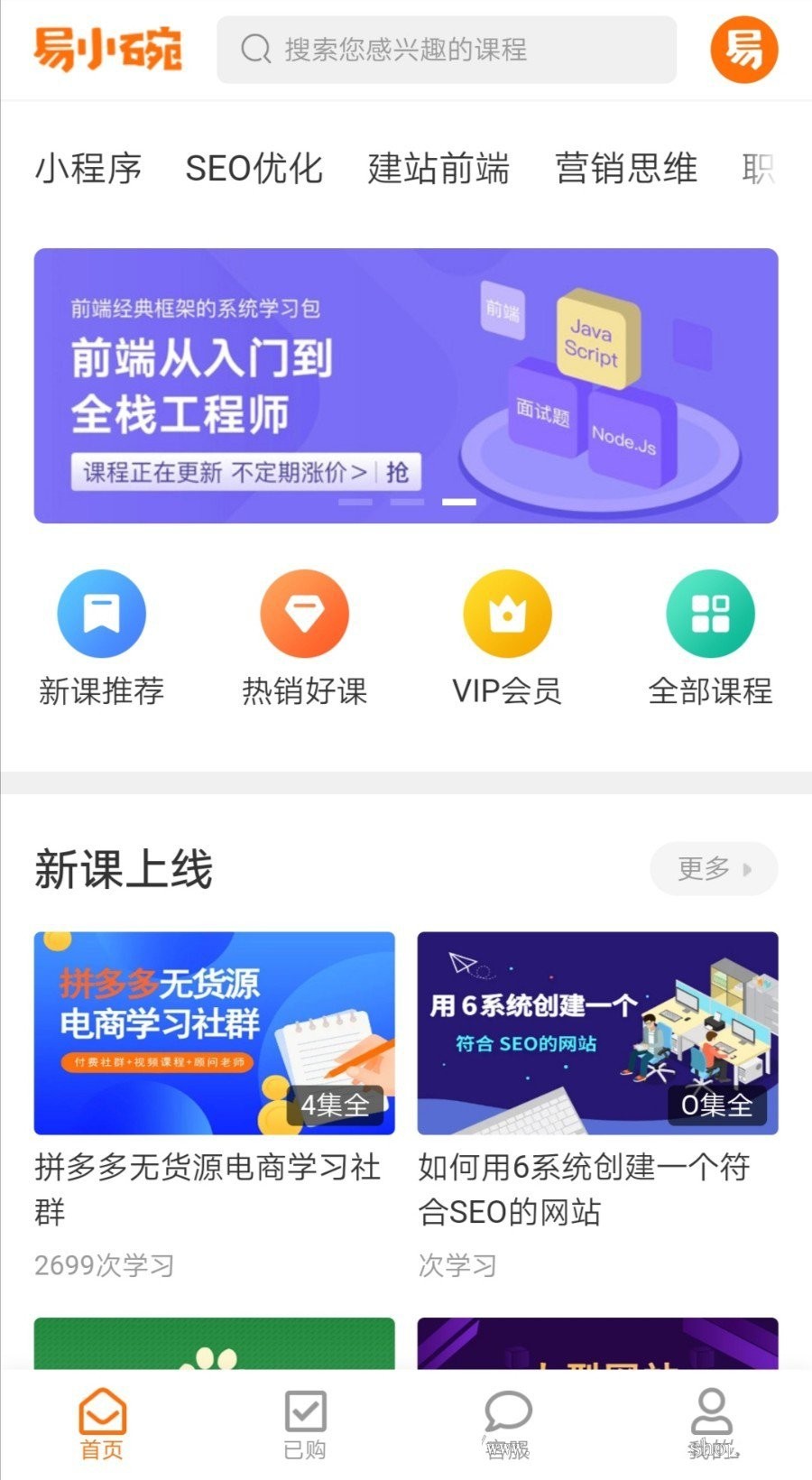
Task: Tap the 易 logo in the top right corner
Action: (743, 51)
